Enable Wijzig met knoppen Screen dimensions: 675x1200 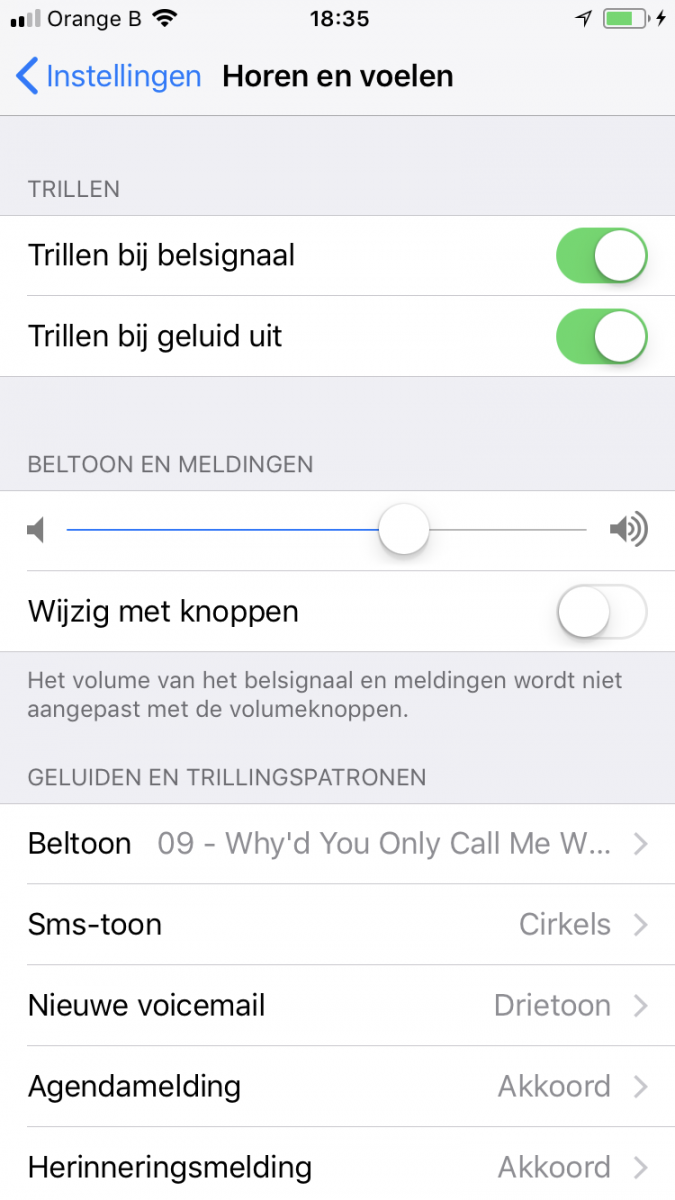pos(601,611)
